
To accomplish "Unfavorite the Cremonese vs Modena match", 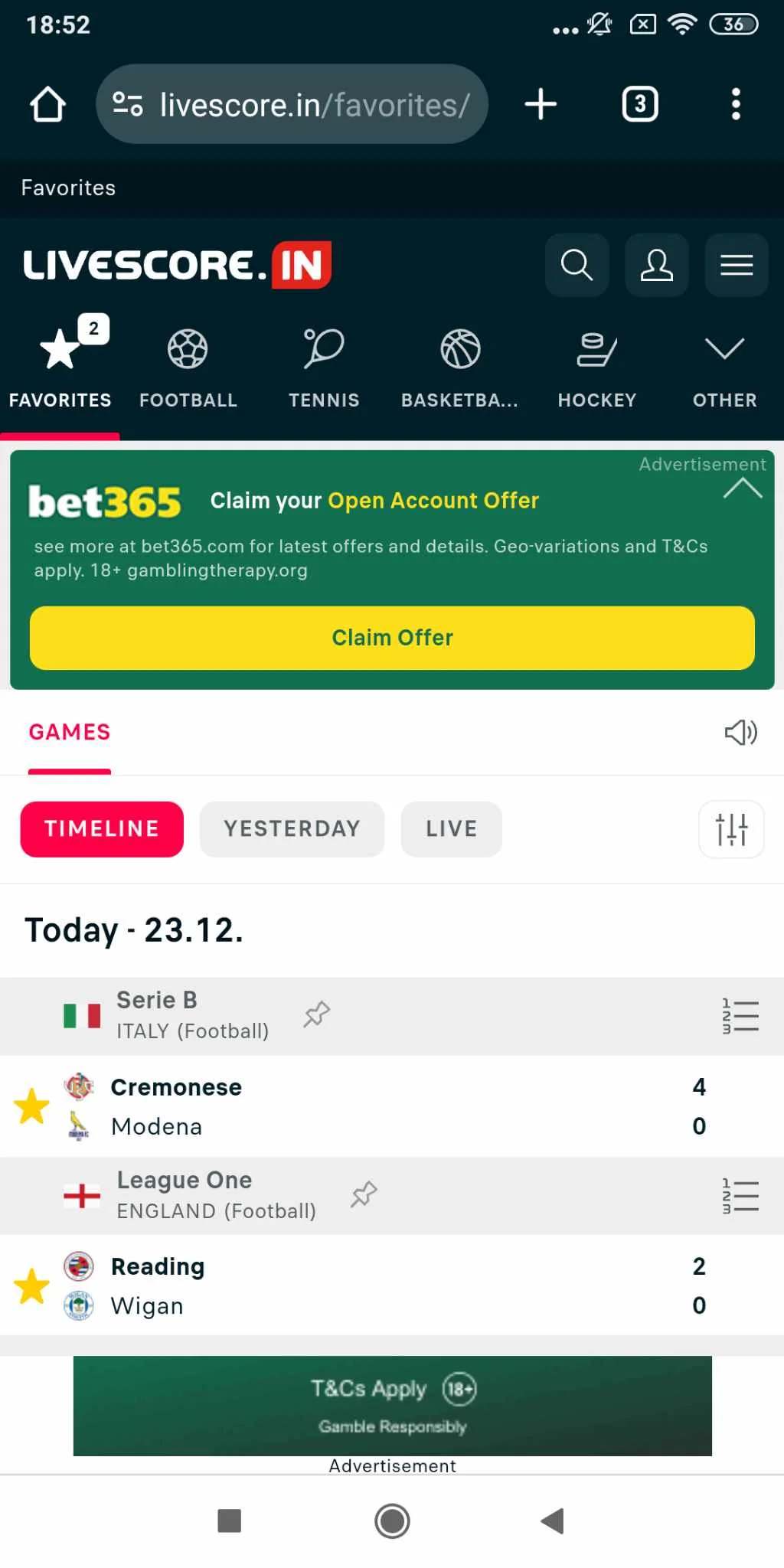I will point(31,1106).
